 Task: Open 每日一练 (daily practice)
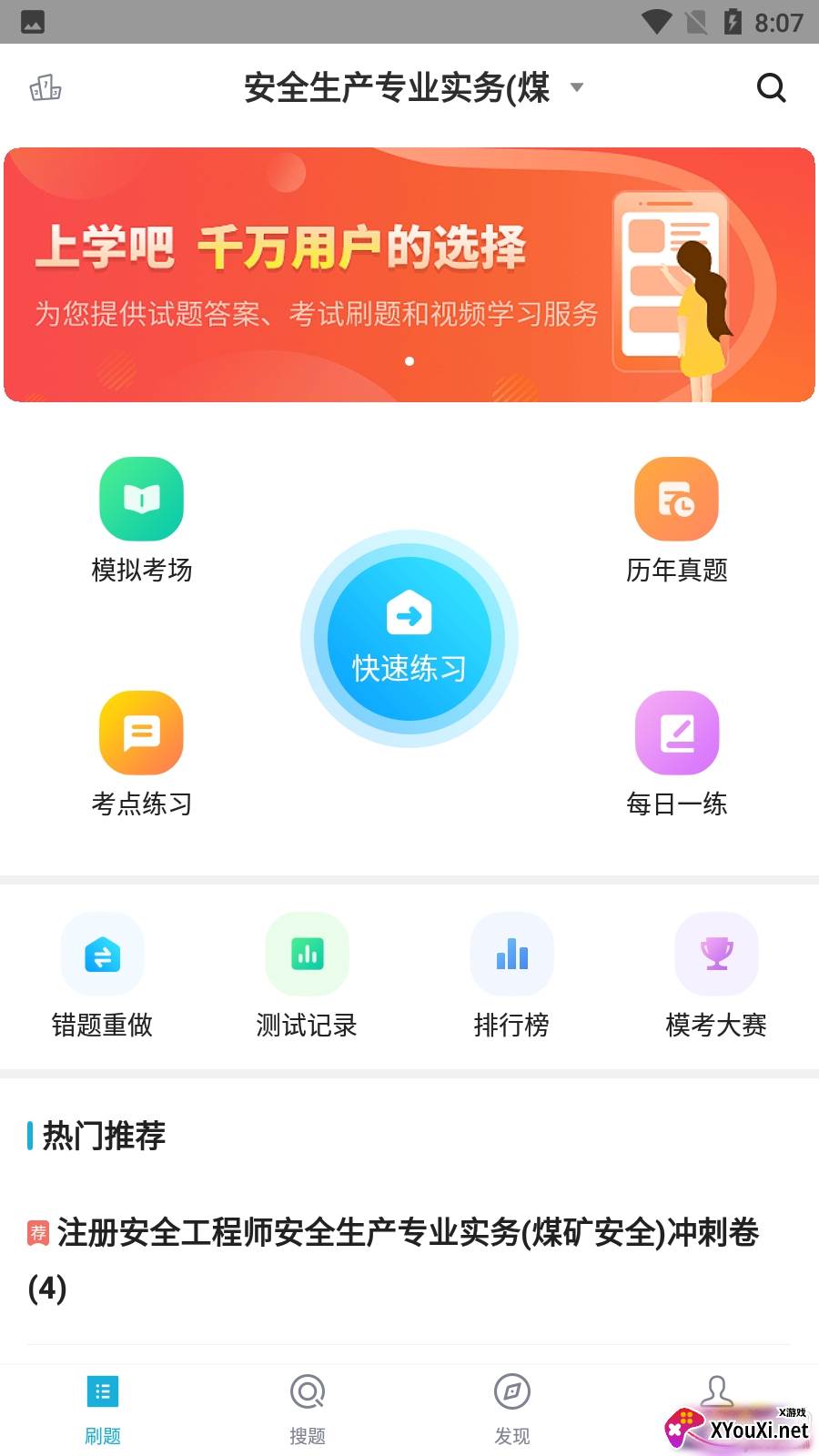coord(677,751)
